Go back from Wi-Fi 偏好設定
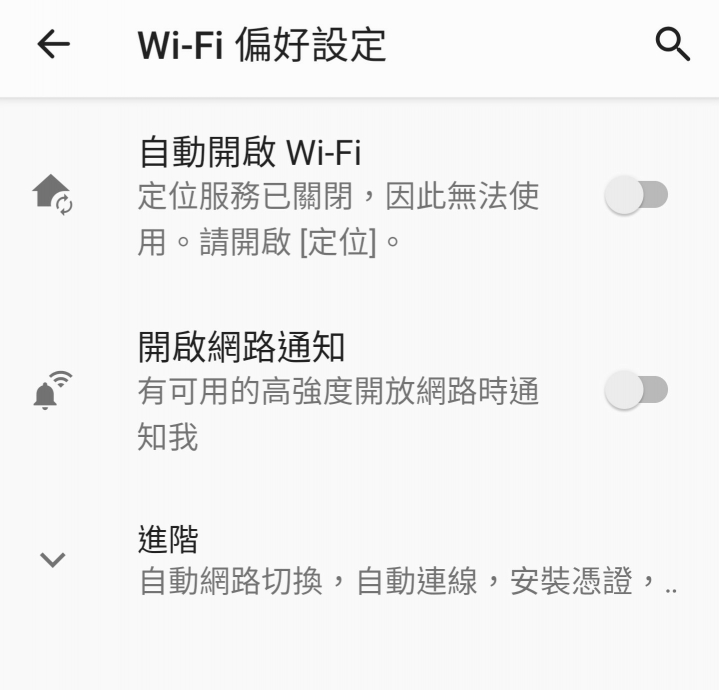 (x=53, y=45)
